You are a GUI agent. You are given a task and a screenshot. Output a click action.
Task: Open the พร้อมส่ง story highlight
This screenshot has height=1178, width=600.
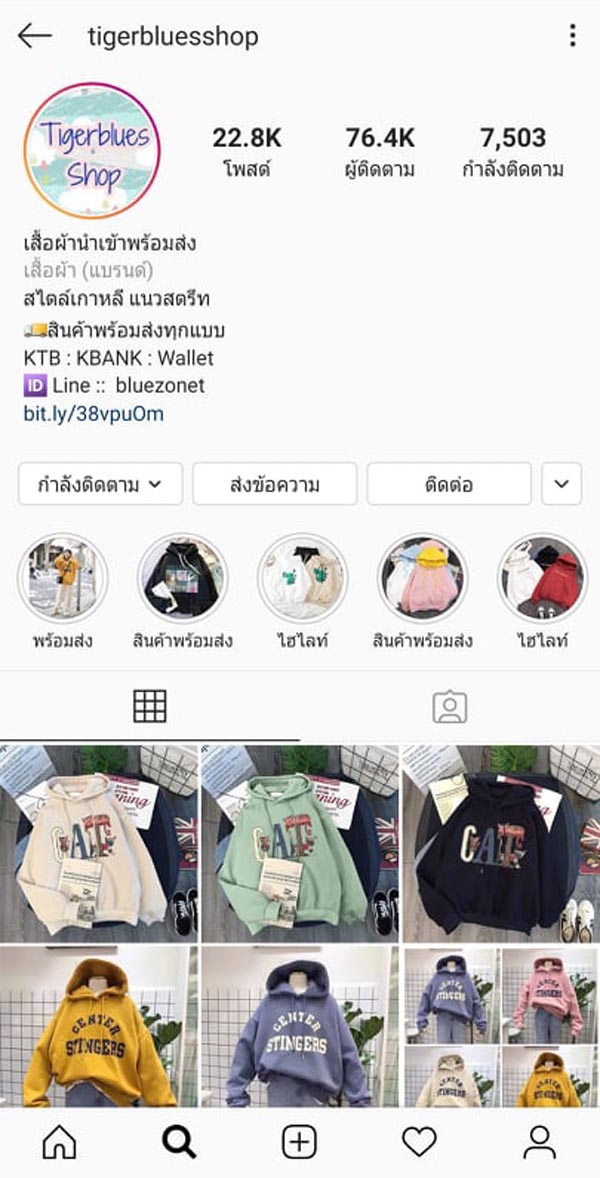click(62, 579)
